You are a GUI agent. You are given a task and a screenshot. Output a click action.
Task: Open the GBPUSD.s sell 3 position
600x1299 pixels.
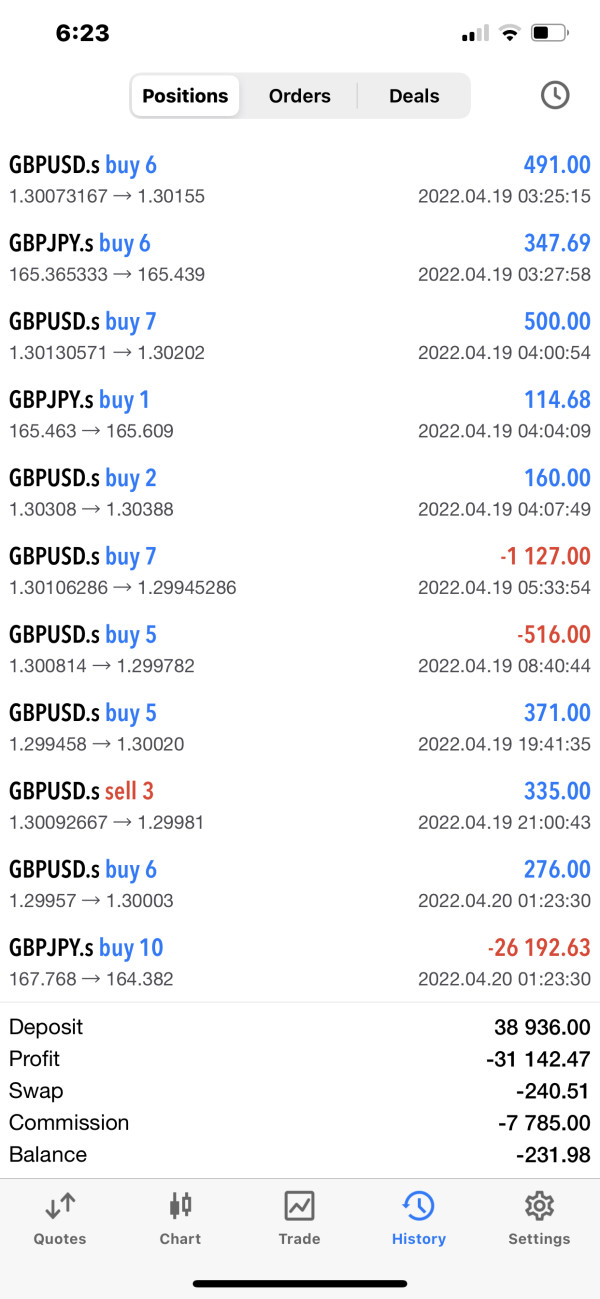(300, 805)
